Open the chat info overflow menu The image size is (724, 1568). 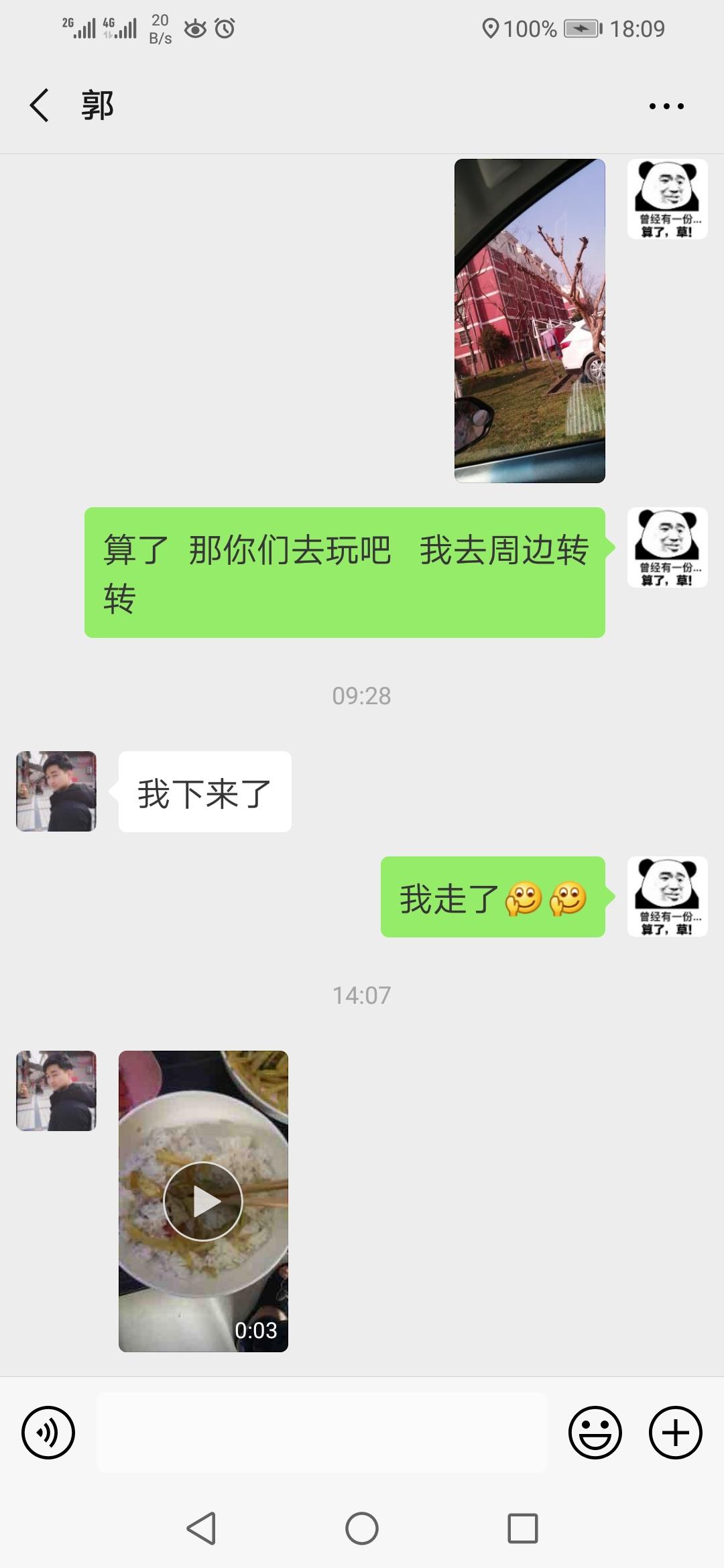pos(666,106)
